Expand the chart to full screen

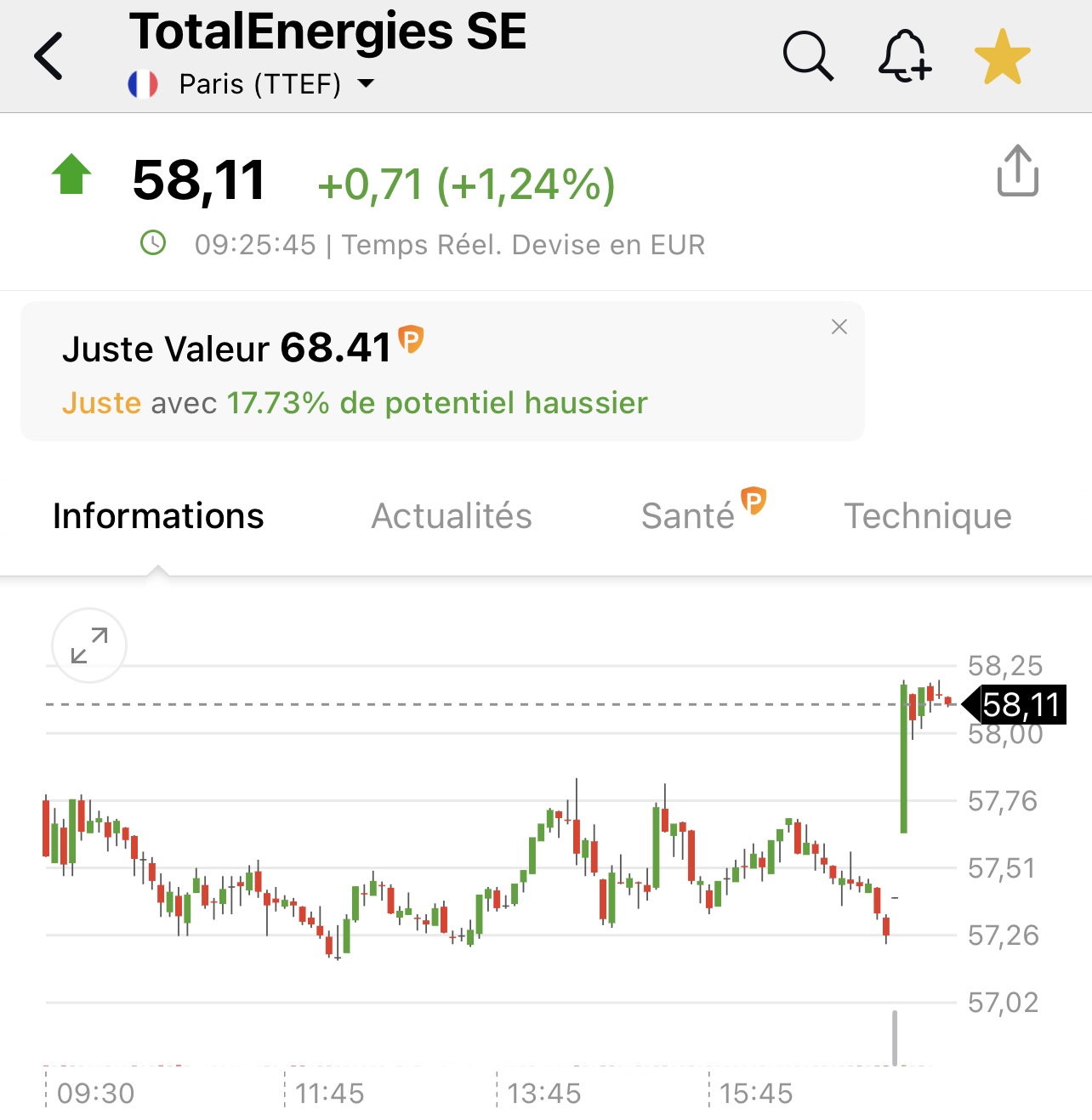[89, 646]
